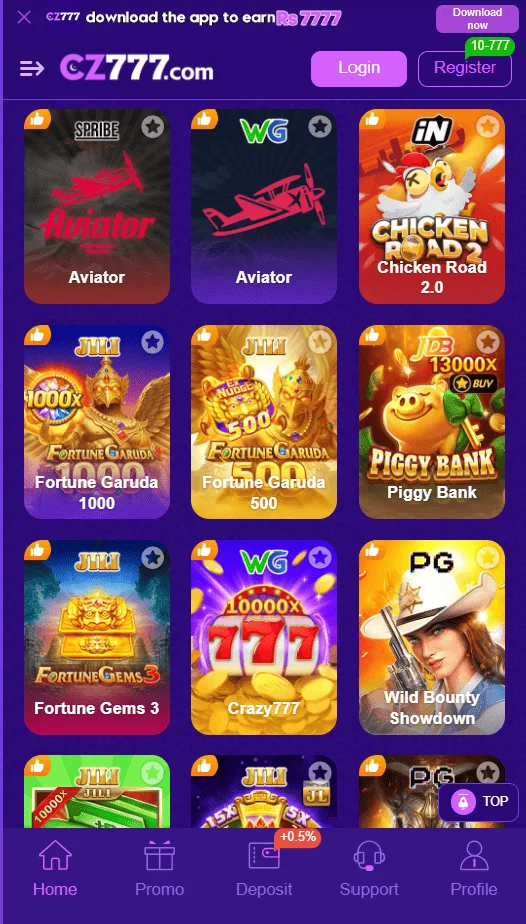Screen dimensions: 526x924
Task: Go to the Support tab
Action: click(369, 869)
